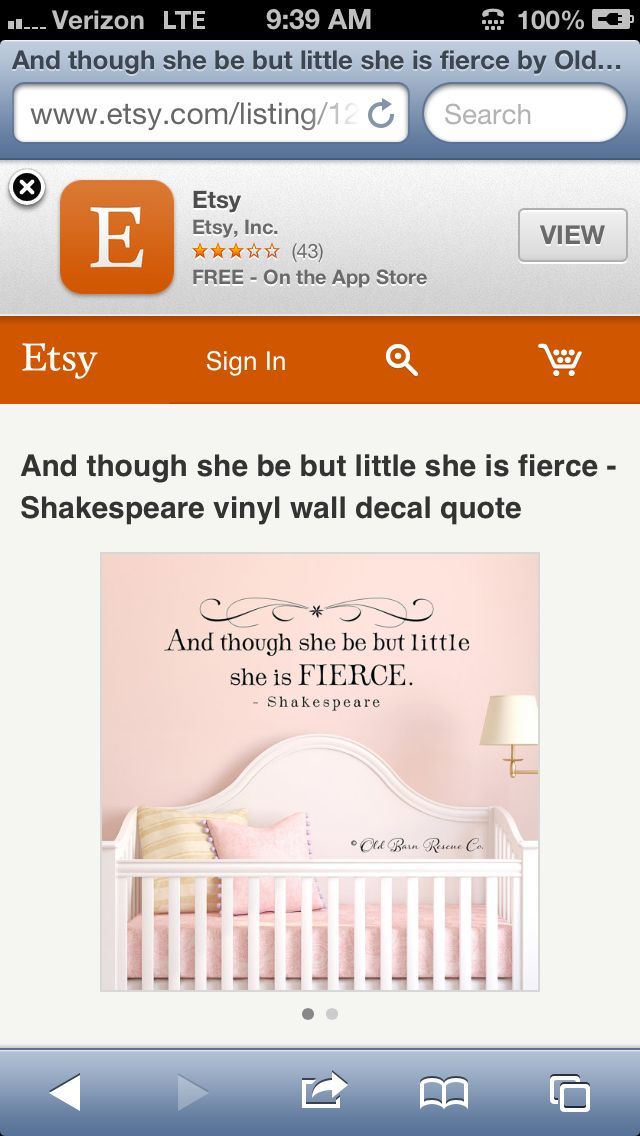Share this page from the toolbar
640x1136 pixels.
point(323,1091)
